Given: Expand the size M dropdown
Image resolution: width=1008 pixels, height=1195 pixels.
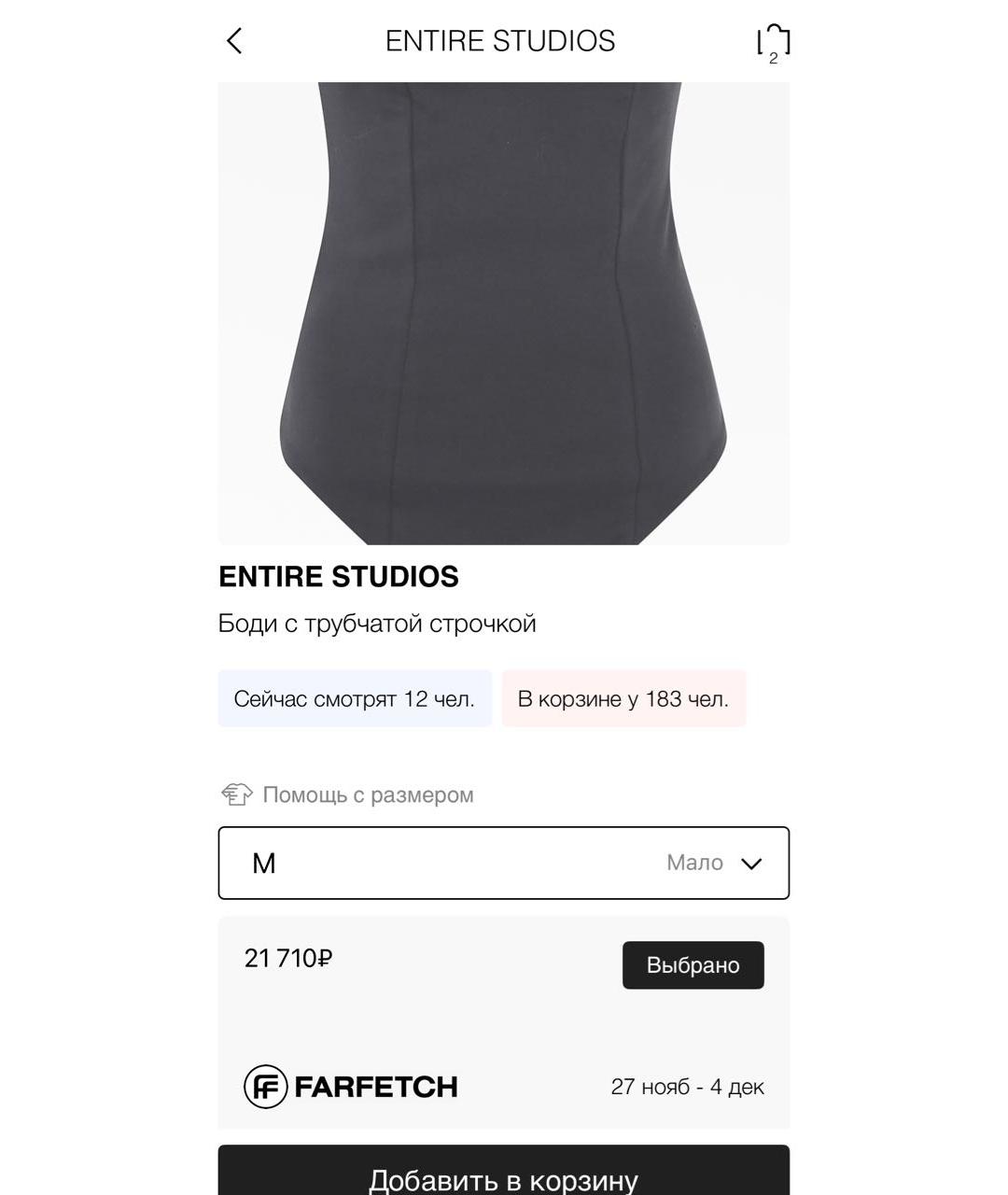Looking at the screenshot, I should [503, 863].
